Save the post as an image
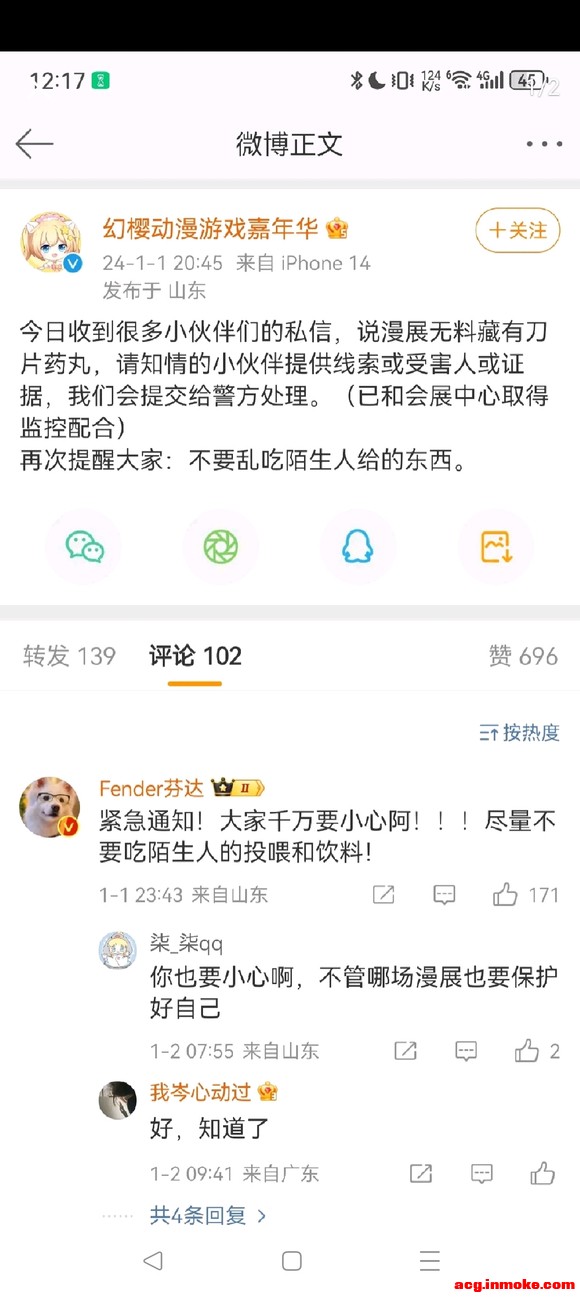 tap(496, 546)
